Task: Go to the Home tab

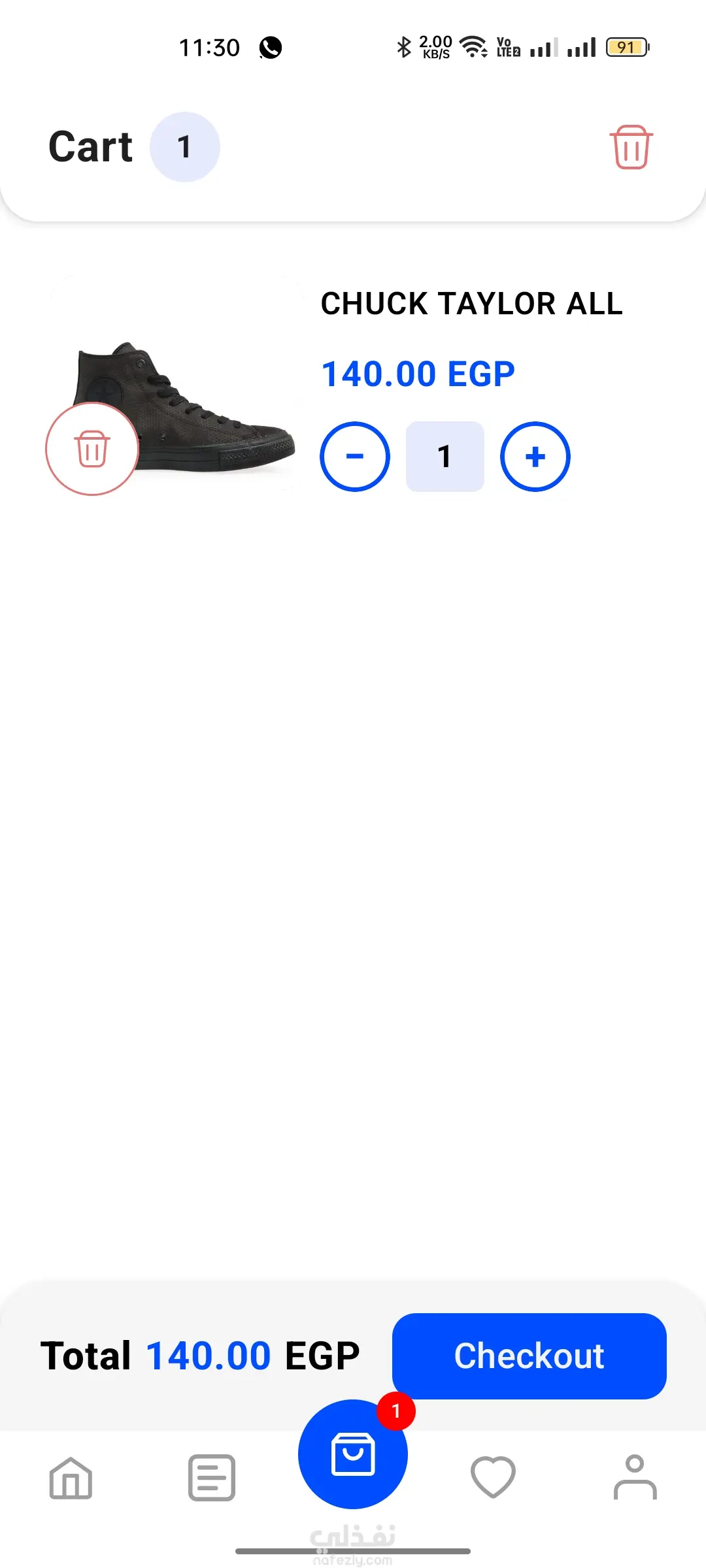Action: (71, 1477)
